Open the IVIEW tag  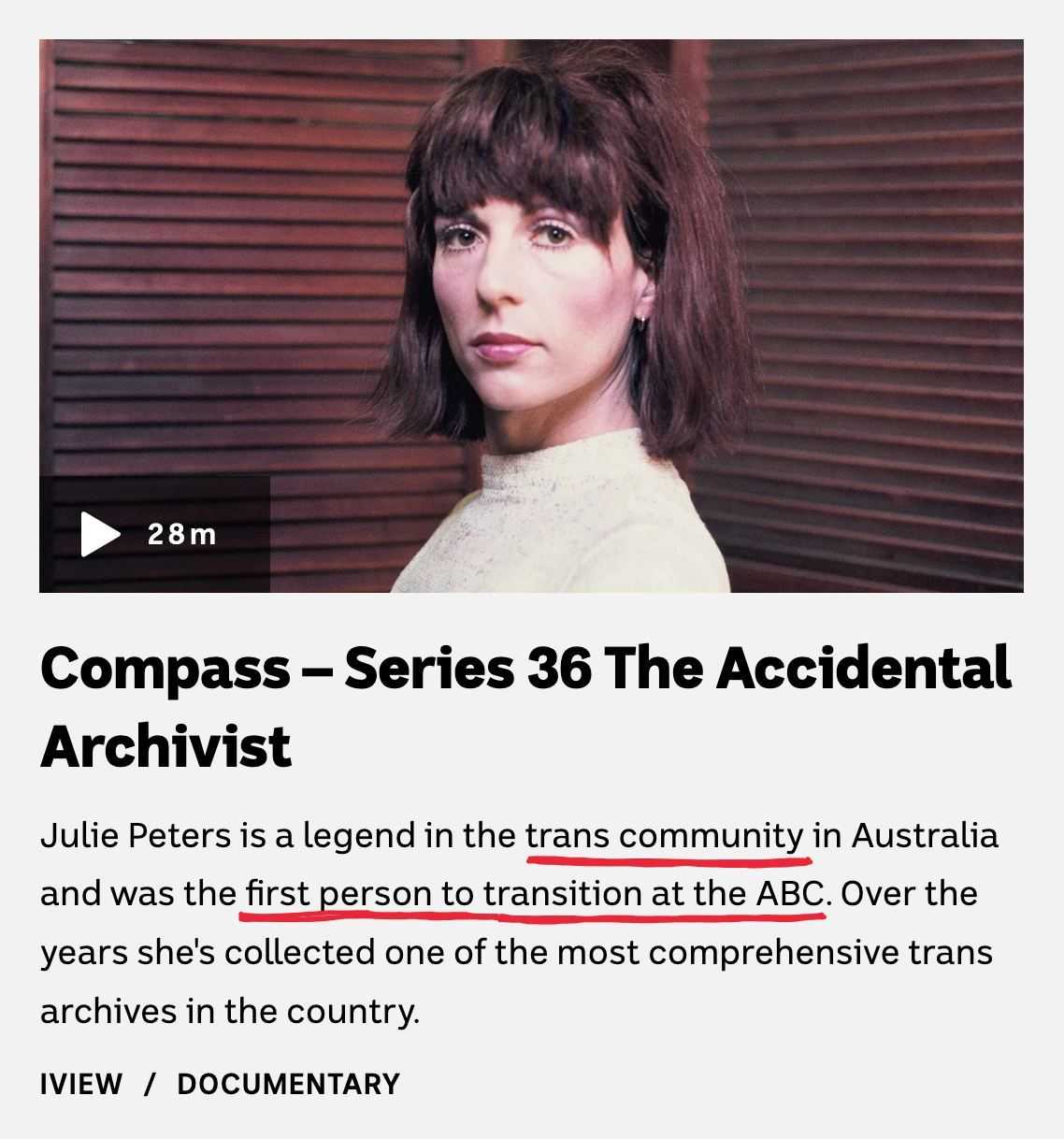[x=81, y=1084]
